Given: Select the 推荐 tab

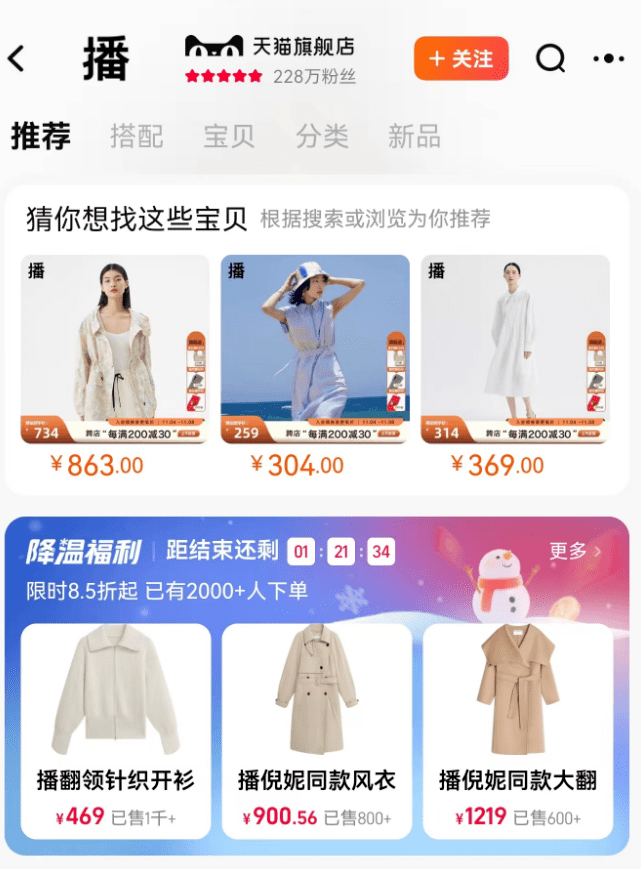Looking at the screenshot, I should click(41, 136).
